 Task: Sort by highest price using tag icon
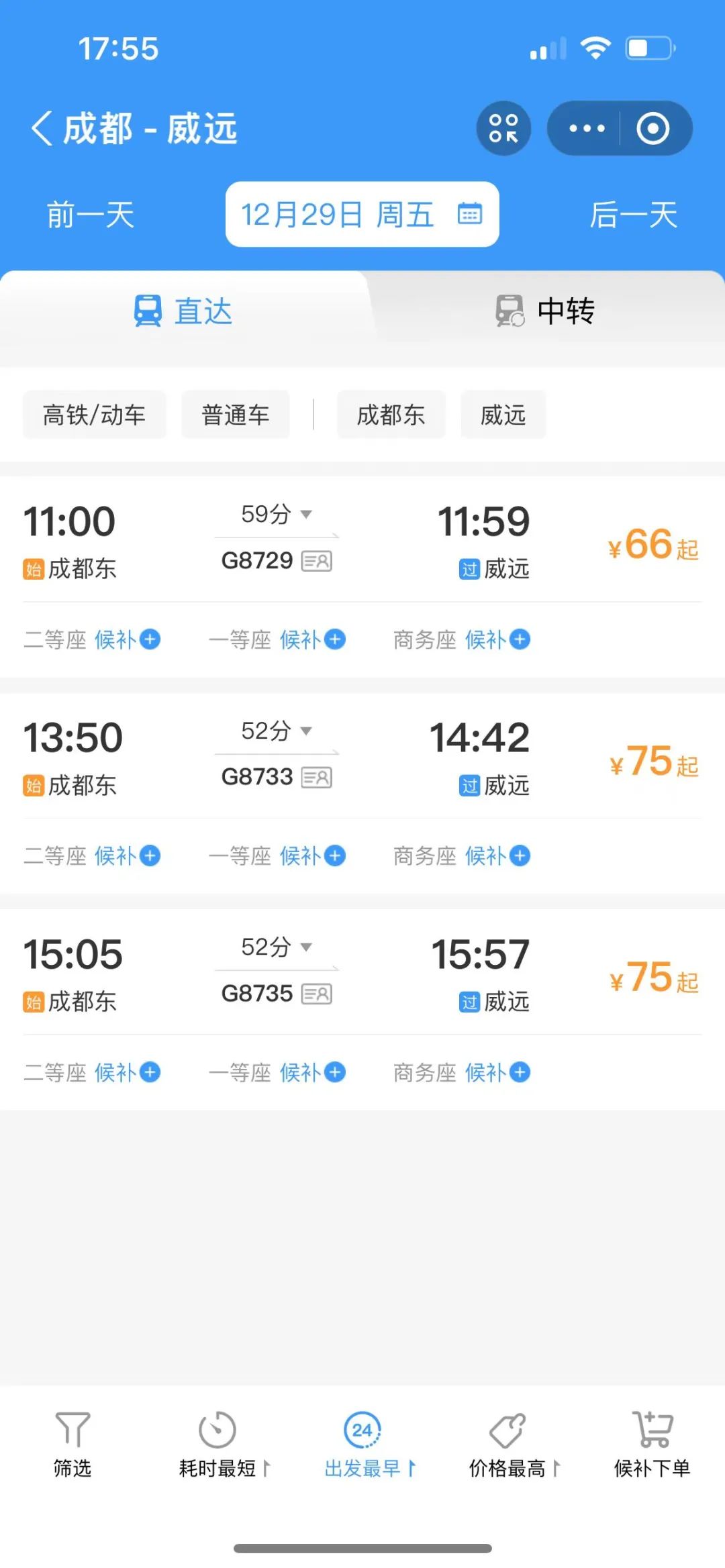point(509,1443)
